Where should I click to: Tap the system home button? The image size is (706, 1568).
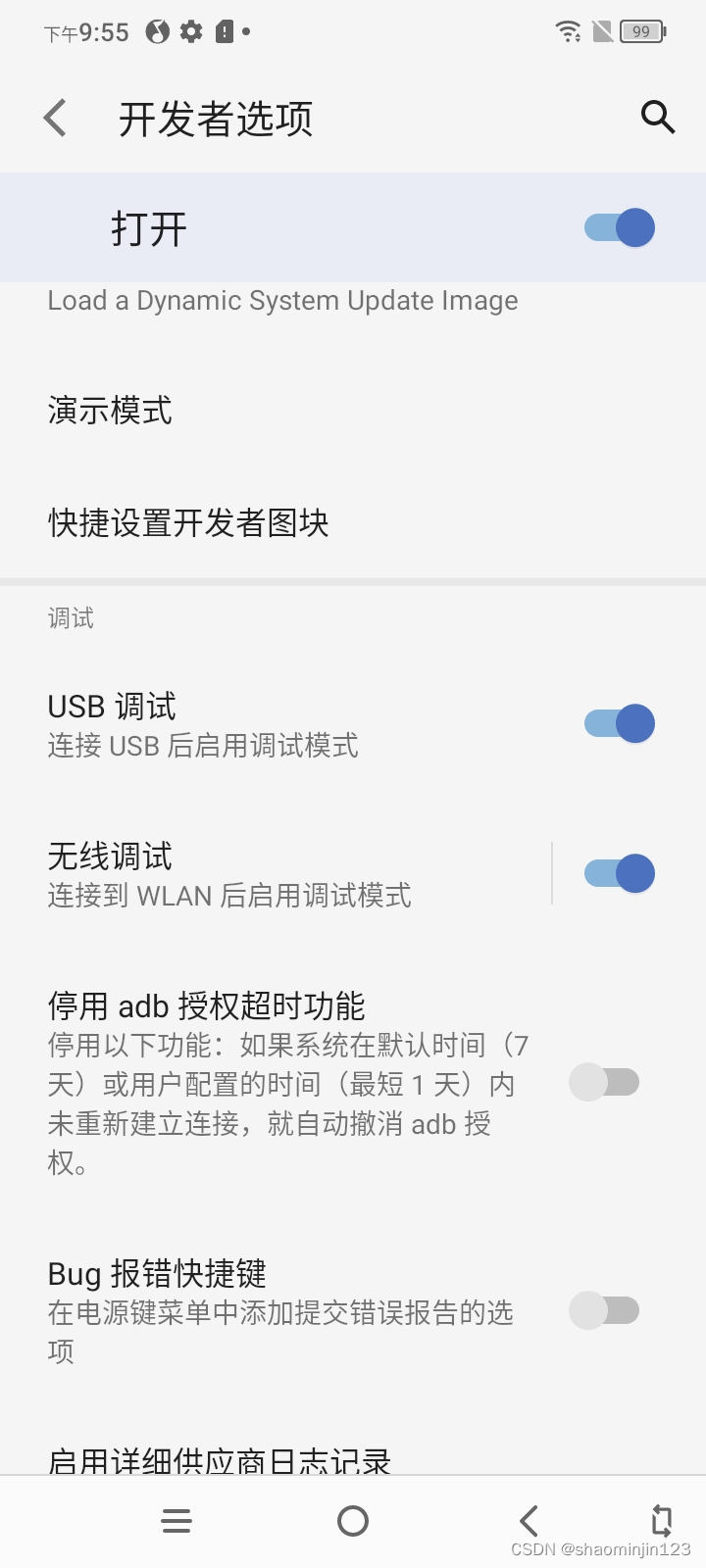point(353,1521)
